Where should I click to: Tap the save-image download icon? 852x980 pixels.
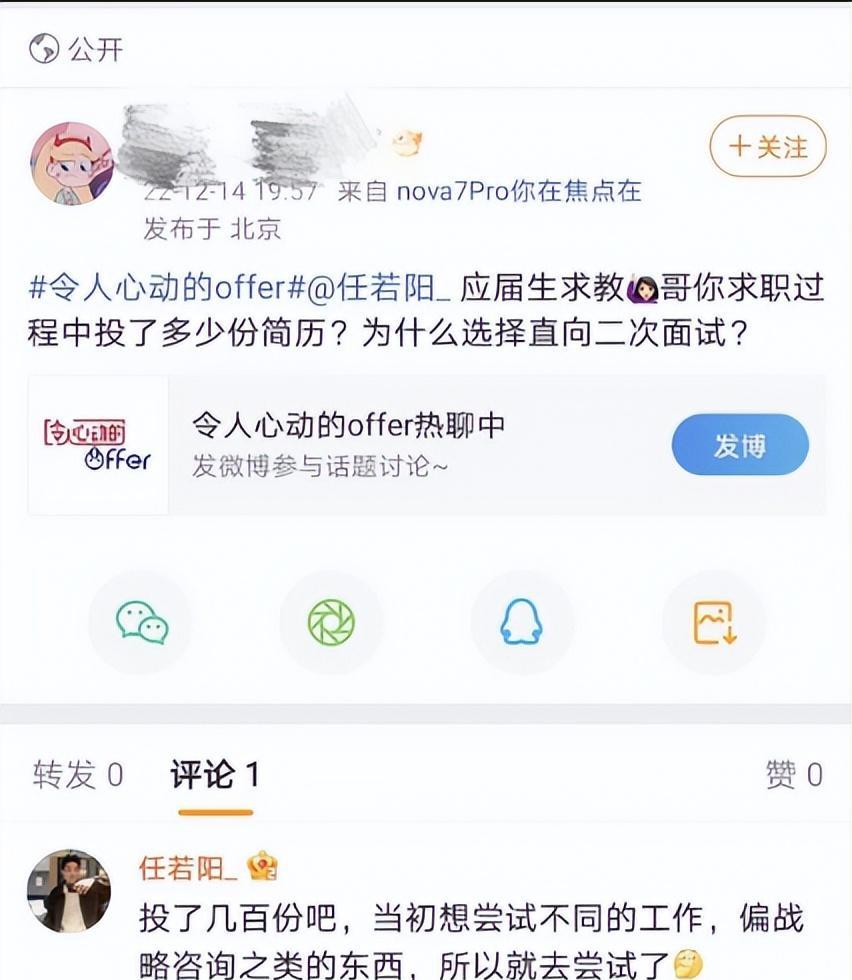(x=712, y=622)
